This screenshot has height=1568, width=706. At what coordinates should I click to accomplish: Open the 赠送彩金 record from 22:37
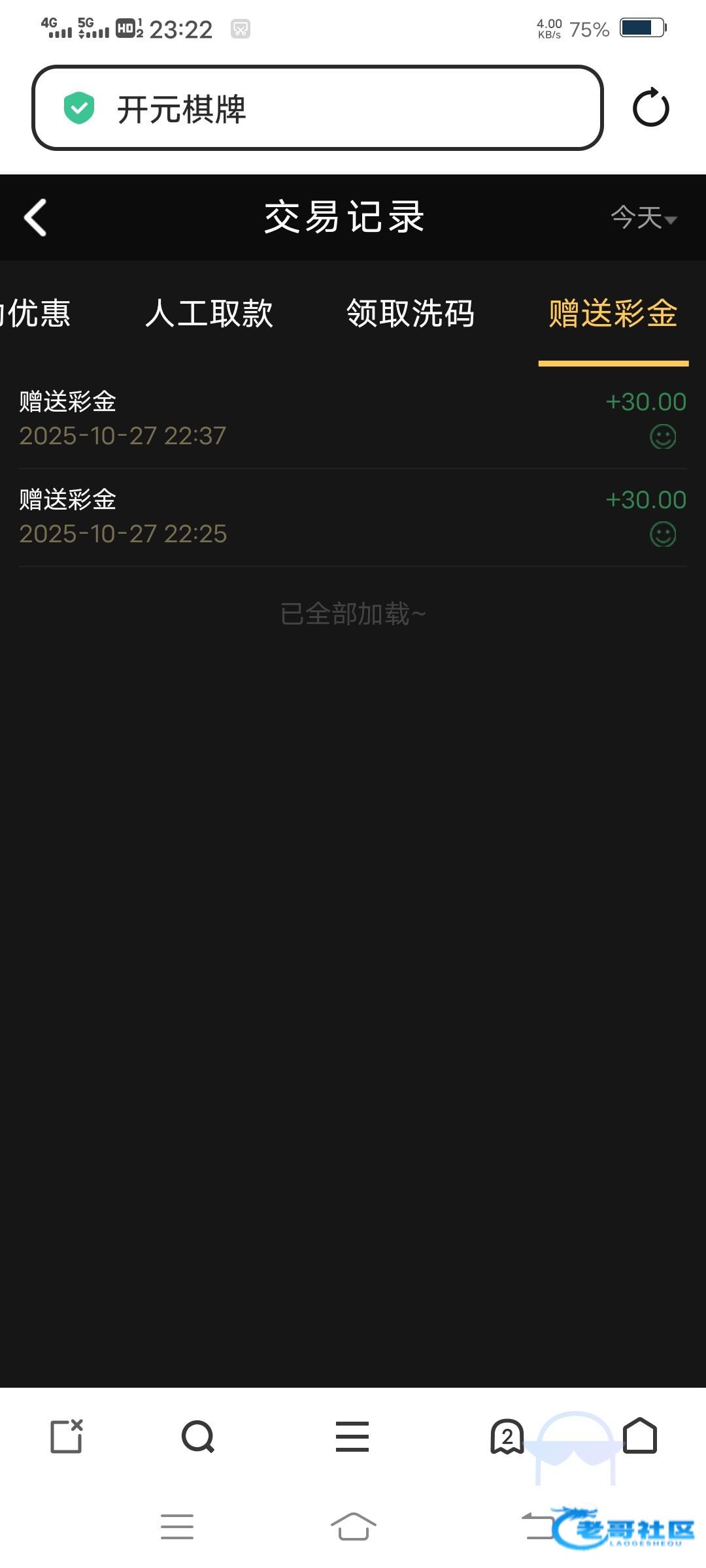353,419
